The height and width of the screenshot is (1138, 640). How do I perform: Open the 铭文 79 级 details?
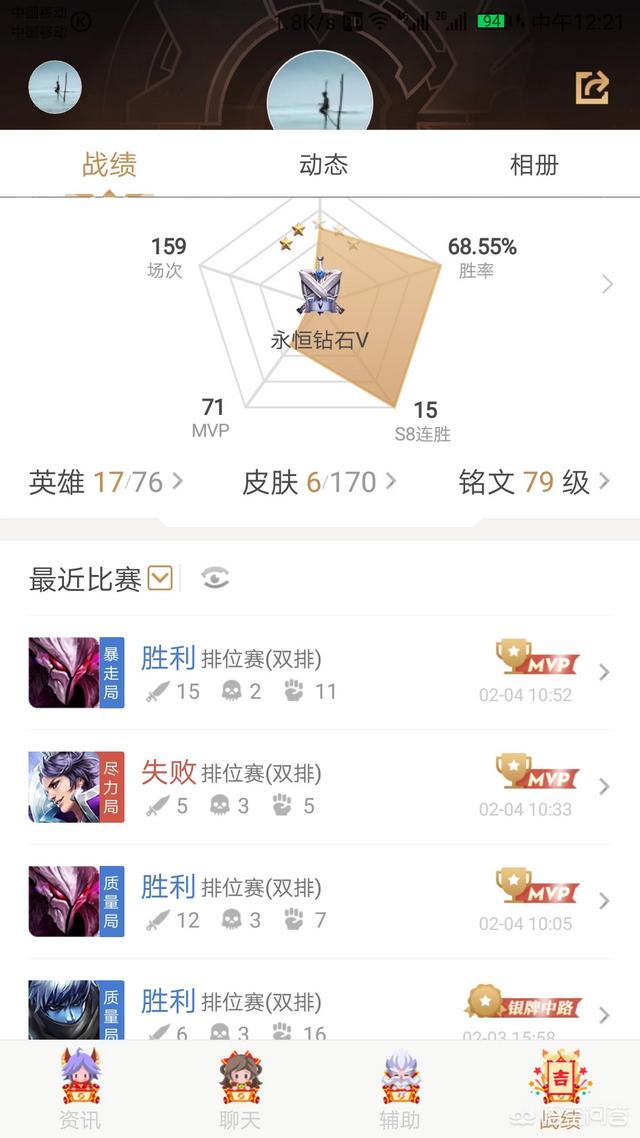click(534, 482)
